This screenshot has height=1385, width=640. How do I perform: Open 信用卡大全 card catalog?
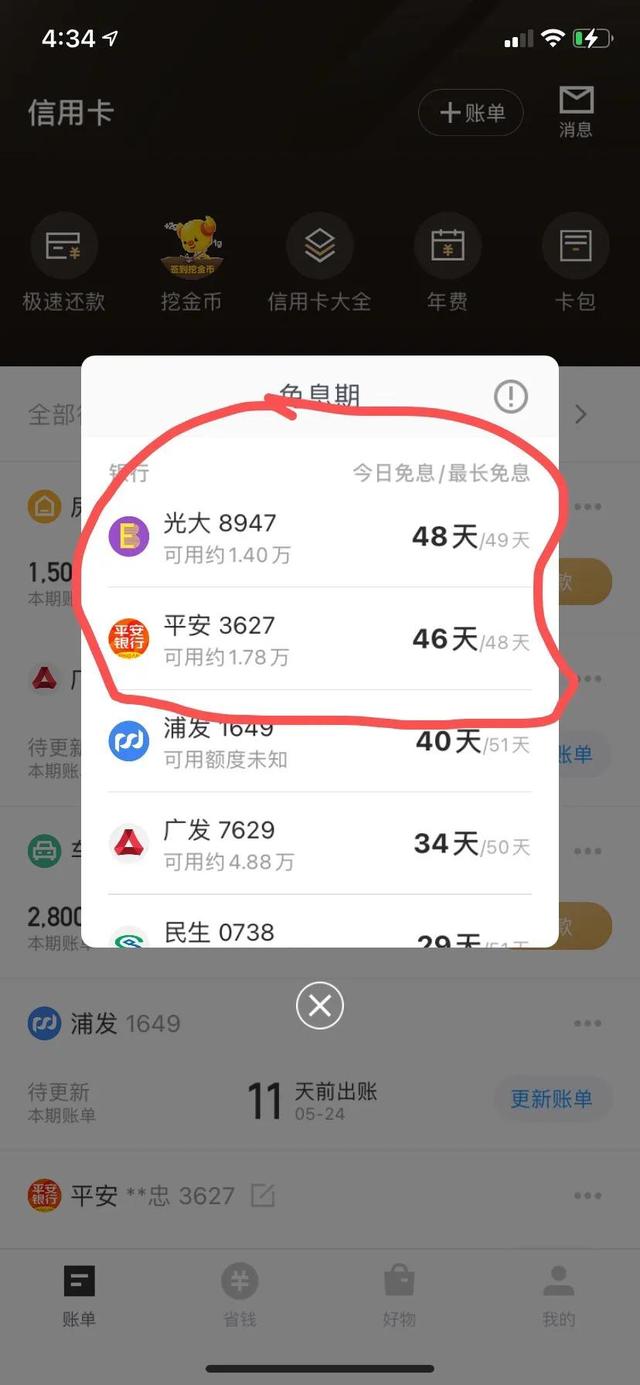[319, 263]
